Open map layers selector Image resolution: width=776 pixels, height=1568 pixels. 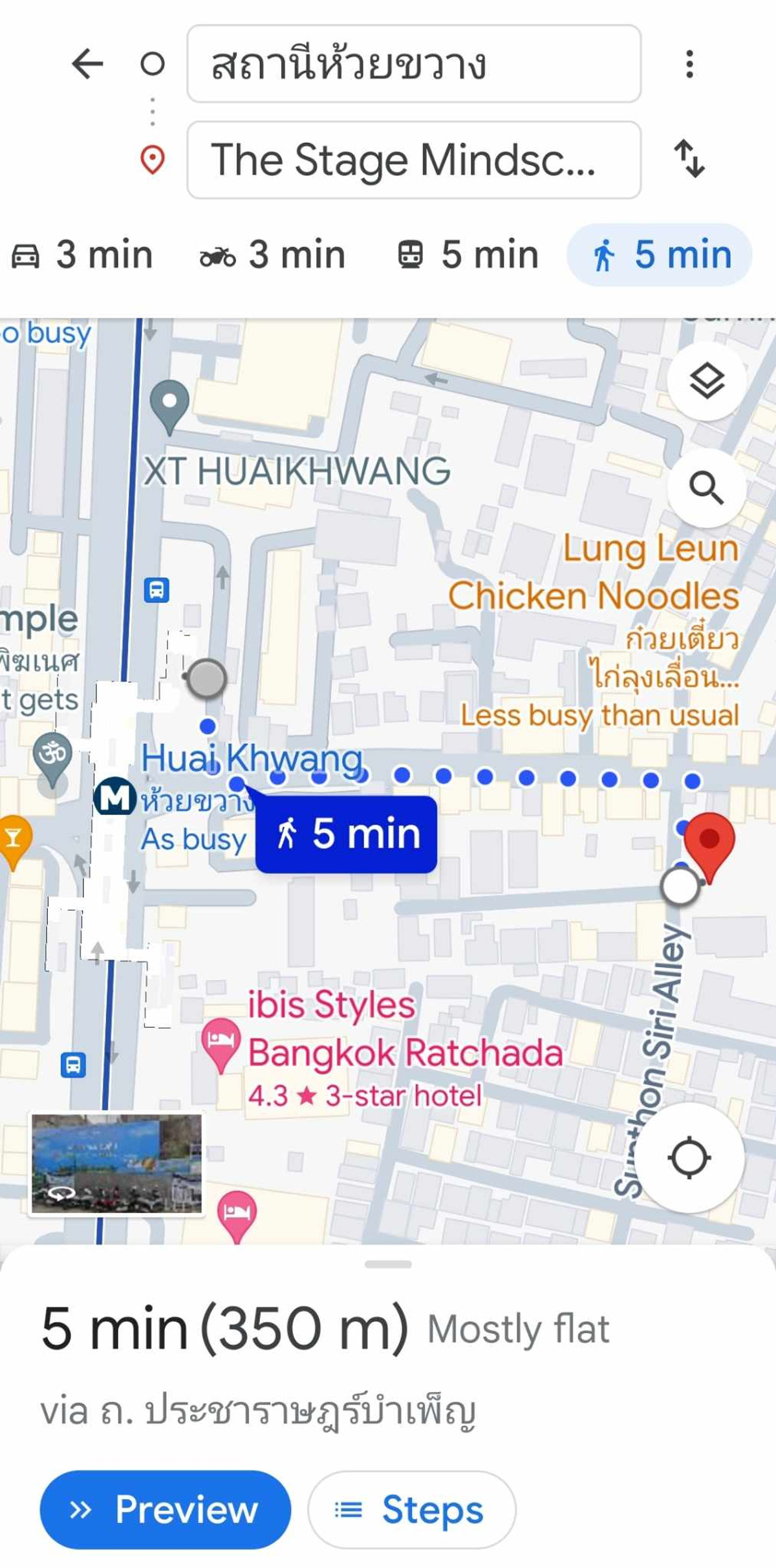click(x=706, y=380)
